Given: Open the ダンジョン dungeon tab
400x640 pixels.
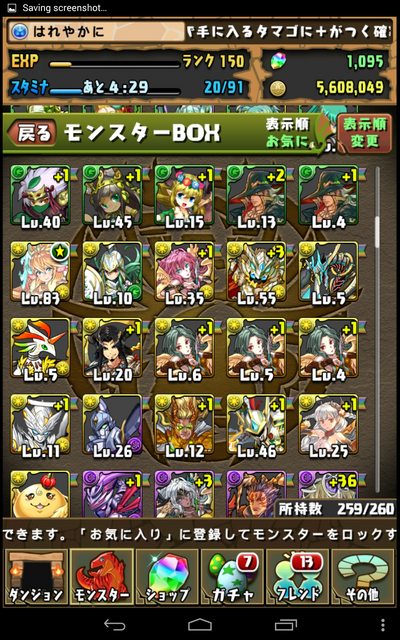Looking at the screenshot, I should coord(36,577).
